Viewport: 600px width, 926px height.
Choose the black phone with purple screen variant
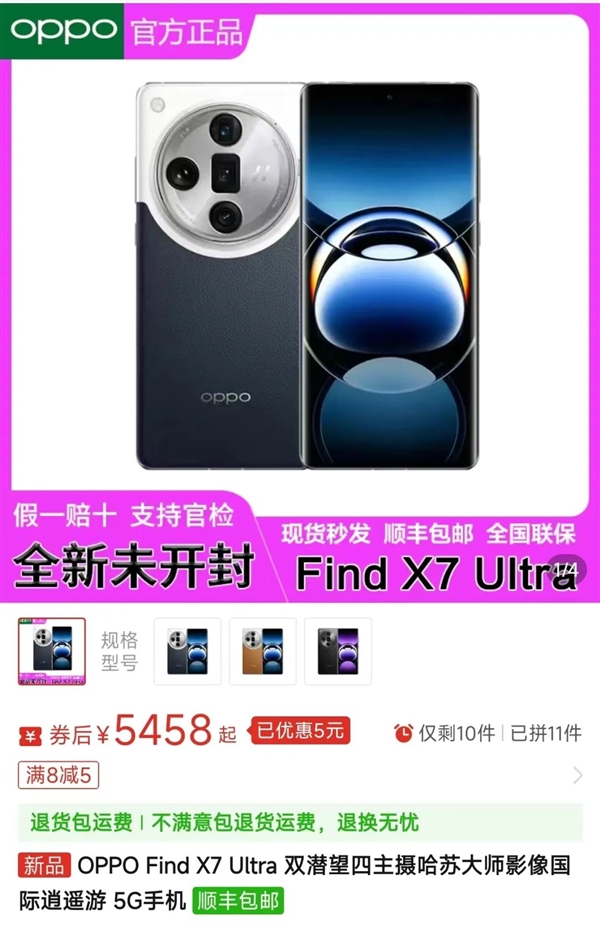click(338, 651)
